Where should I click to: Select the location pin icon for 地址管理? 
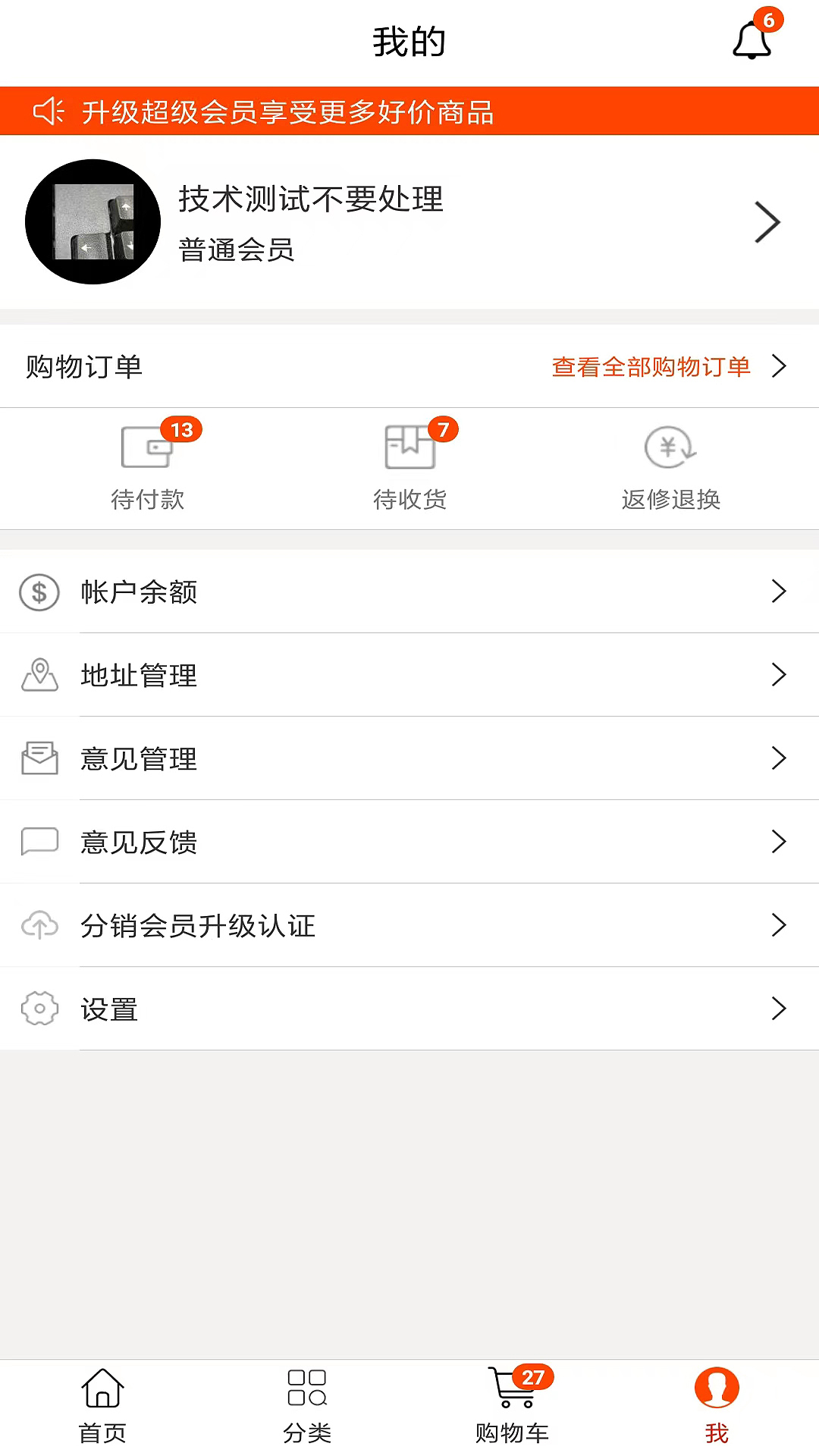39,675
